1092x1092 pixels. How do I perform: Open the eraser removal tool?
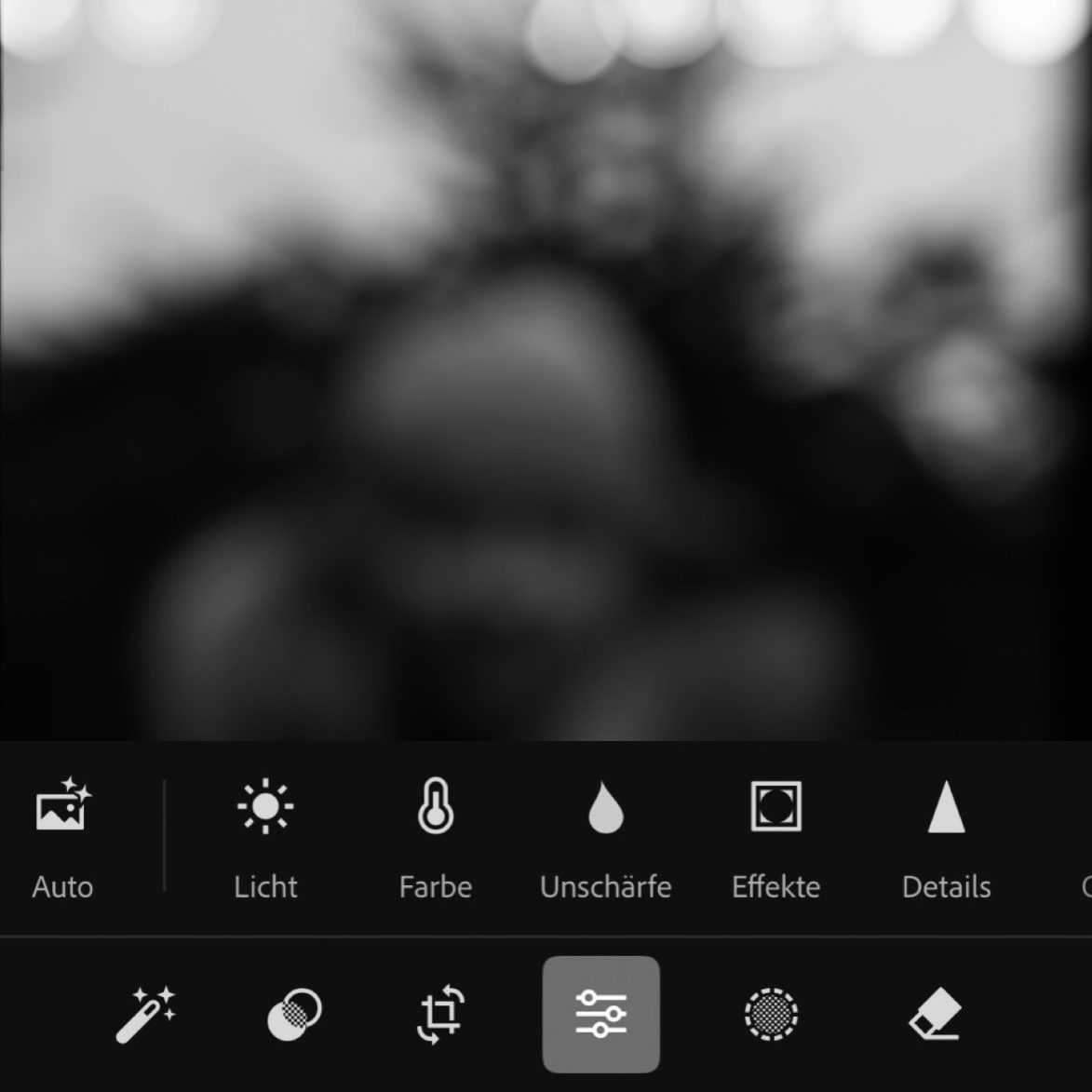click(935, 1014)
